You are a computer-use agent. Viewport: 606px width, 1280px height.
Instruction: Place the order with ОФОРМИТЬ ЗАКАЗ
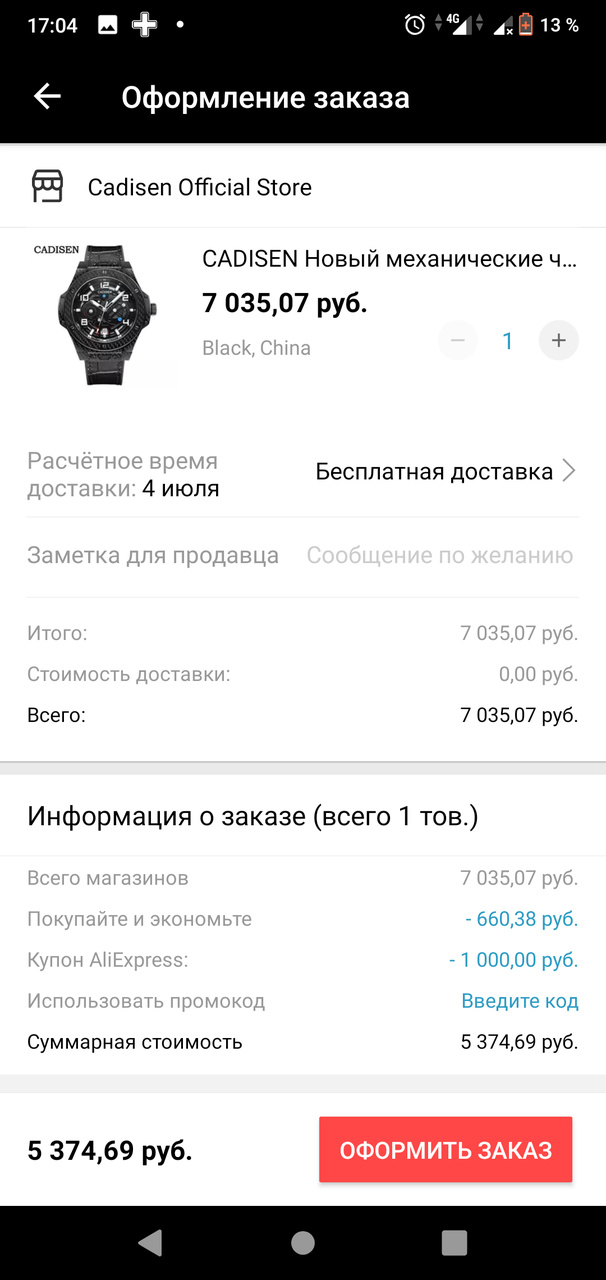[x=445, y=1150]
